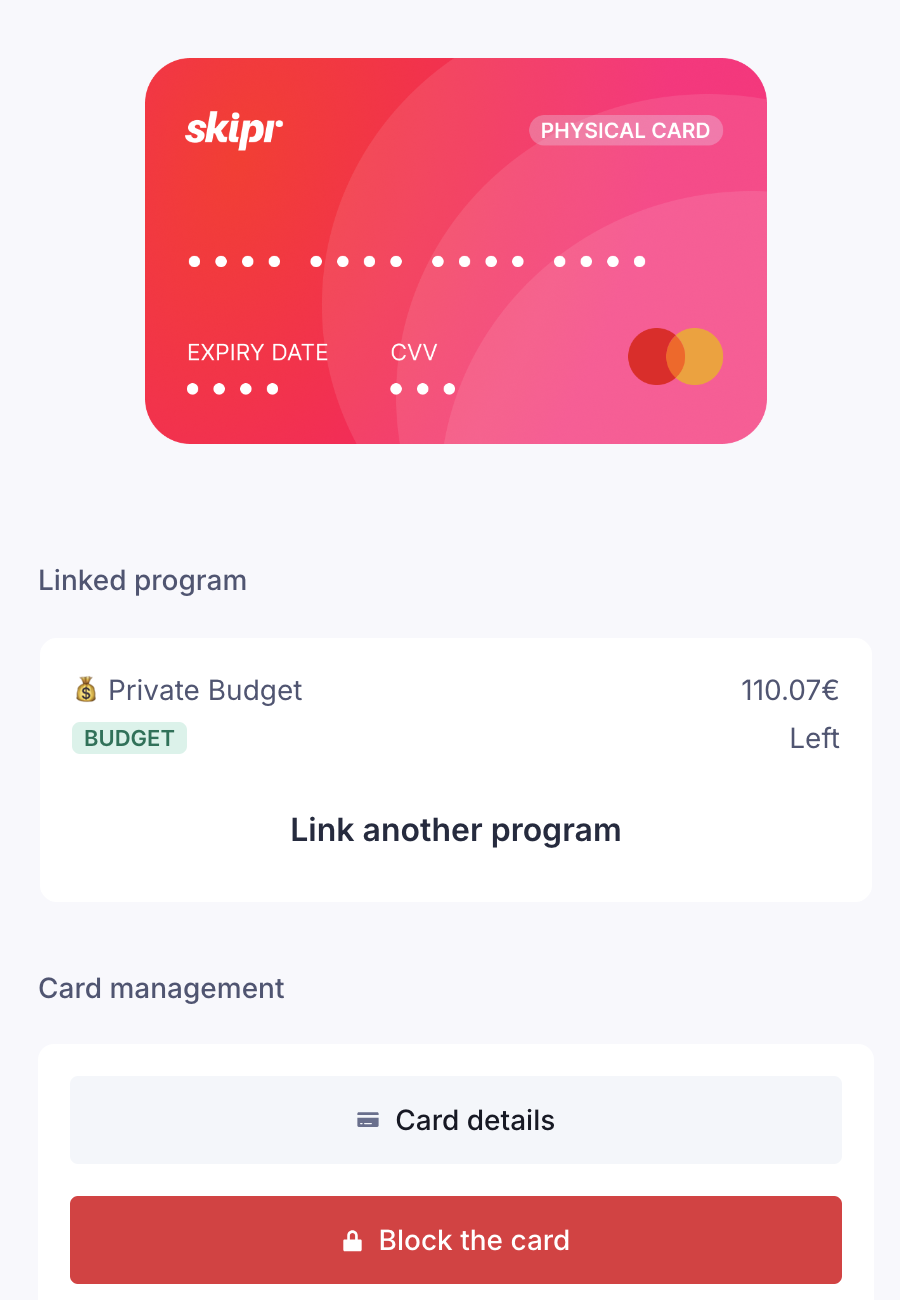
Task: Reveal the hidden card number dots
Action: click(415, 261)
